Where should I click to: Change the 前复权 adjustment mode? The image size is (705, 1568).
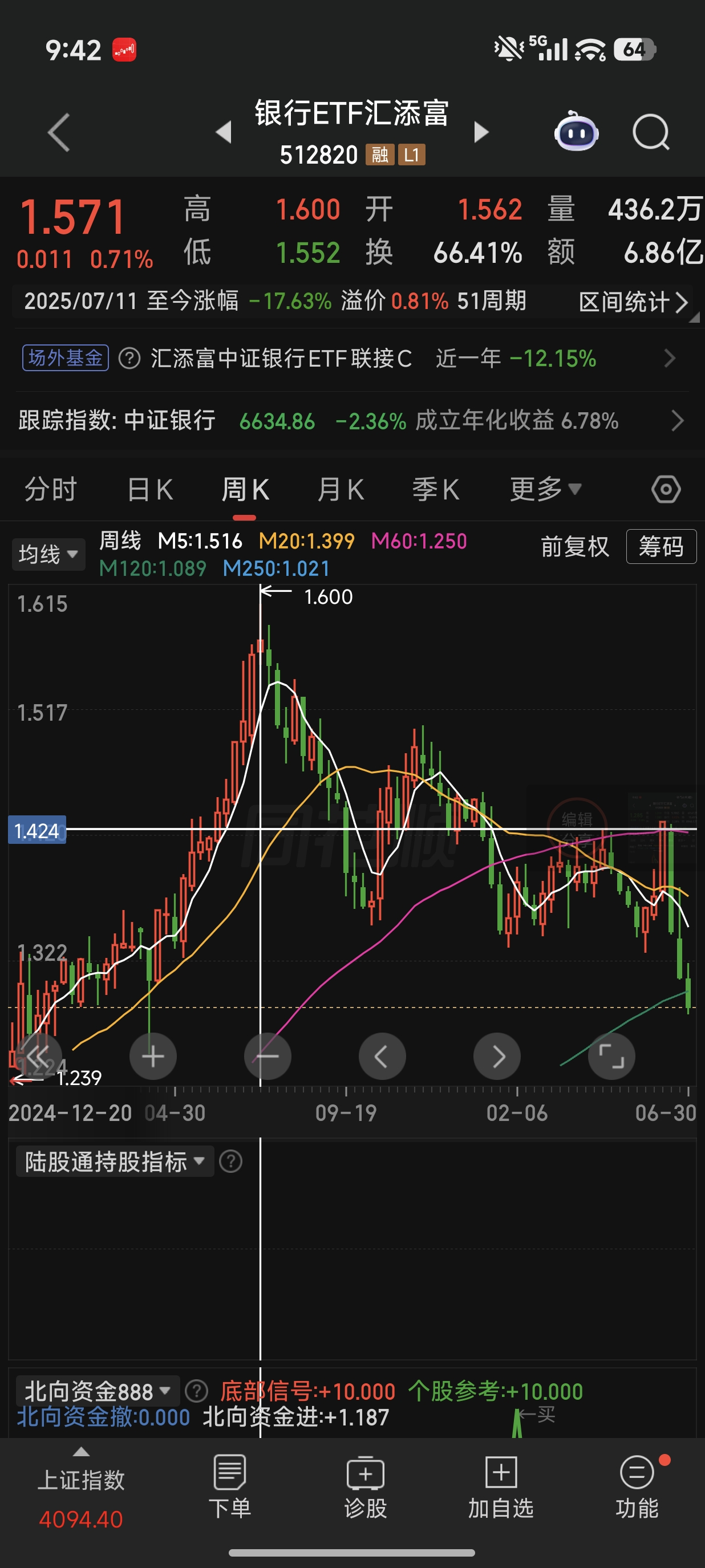575,547
